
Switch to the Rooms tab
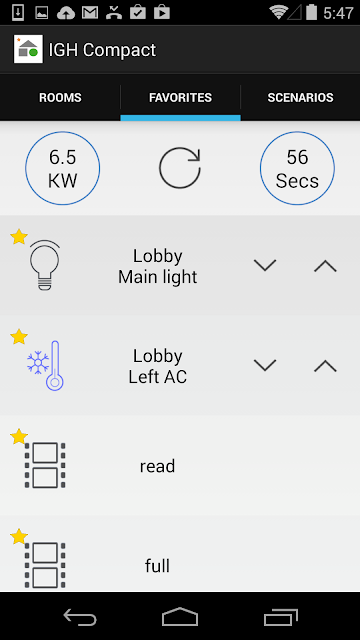60,98
